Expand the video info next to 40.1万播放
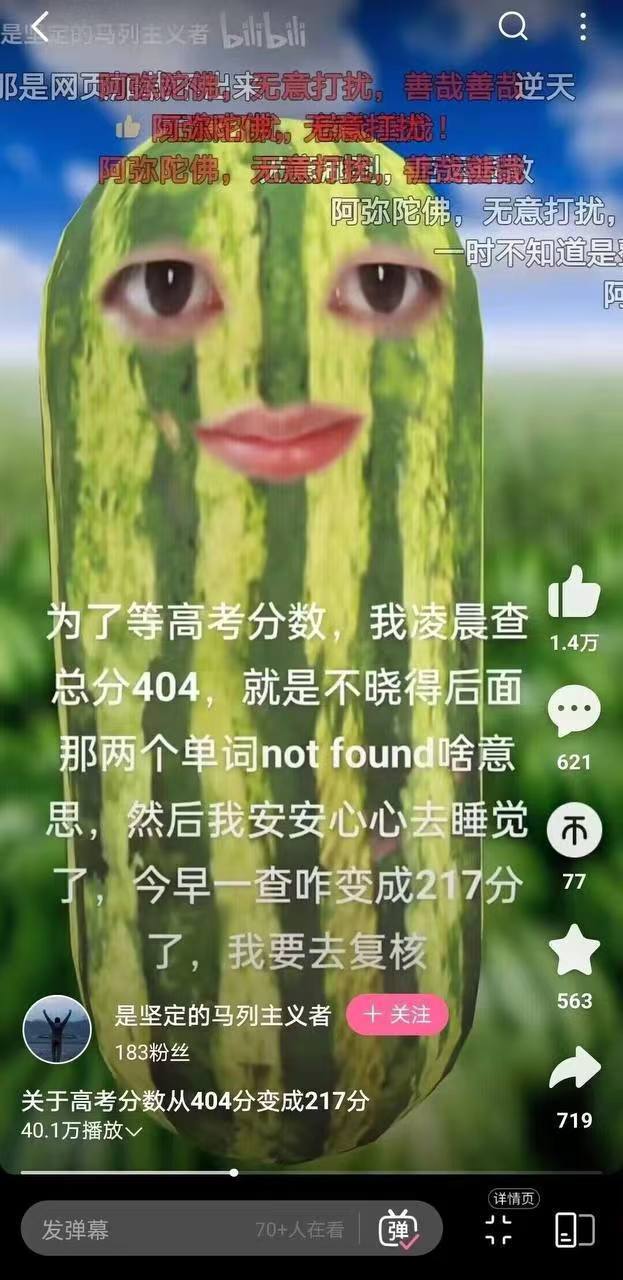Screen dimensions: 623x1280 pos(132,1131)
